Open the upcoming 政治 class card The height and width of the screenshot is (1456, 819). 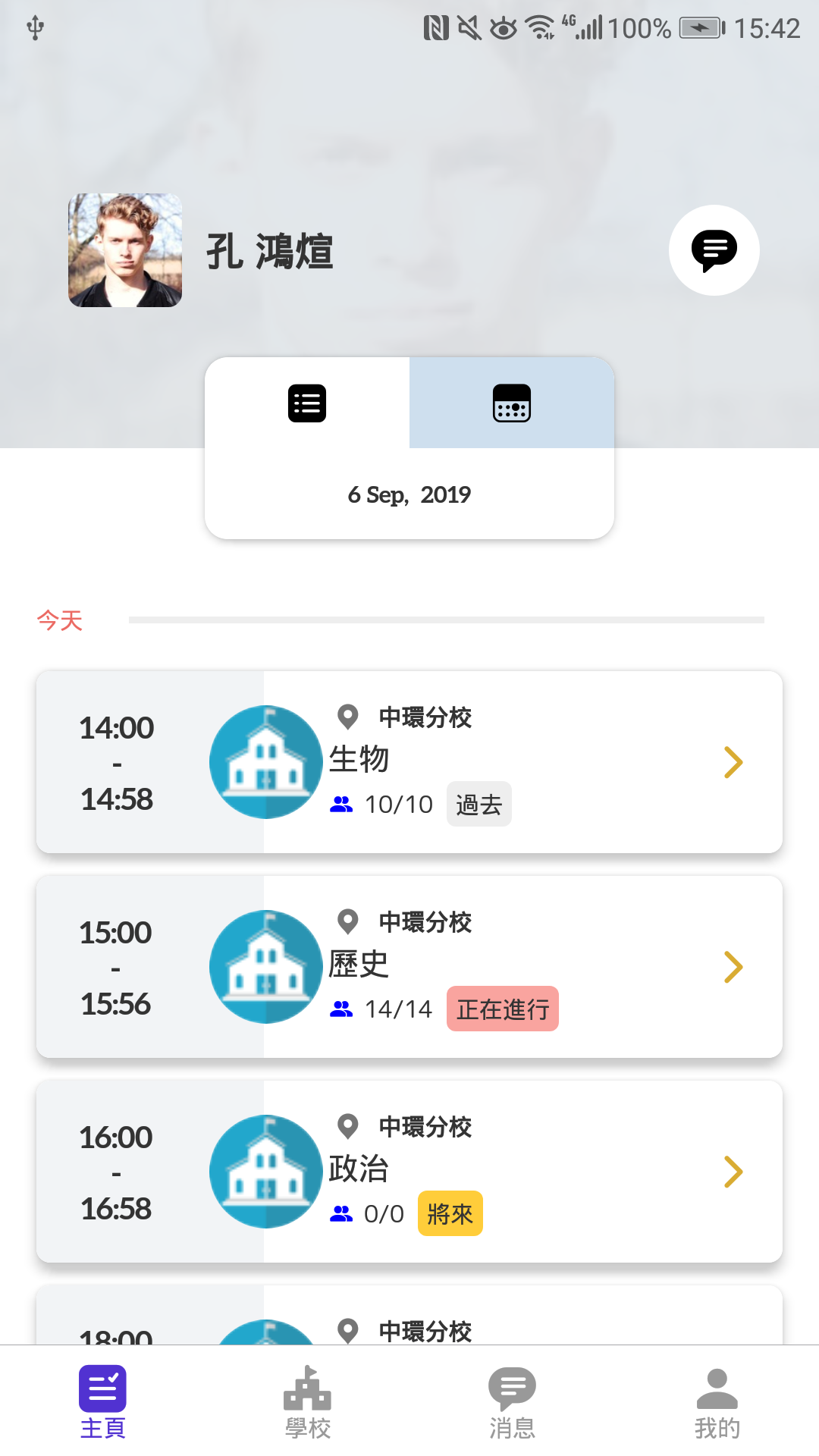click(x=409, y=1172)
